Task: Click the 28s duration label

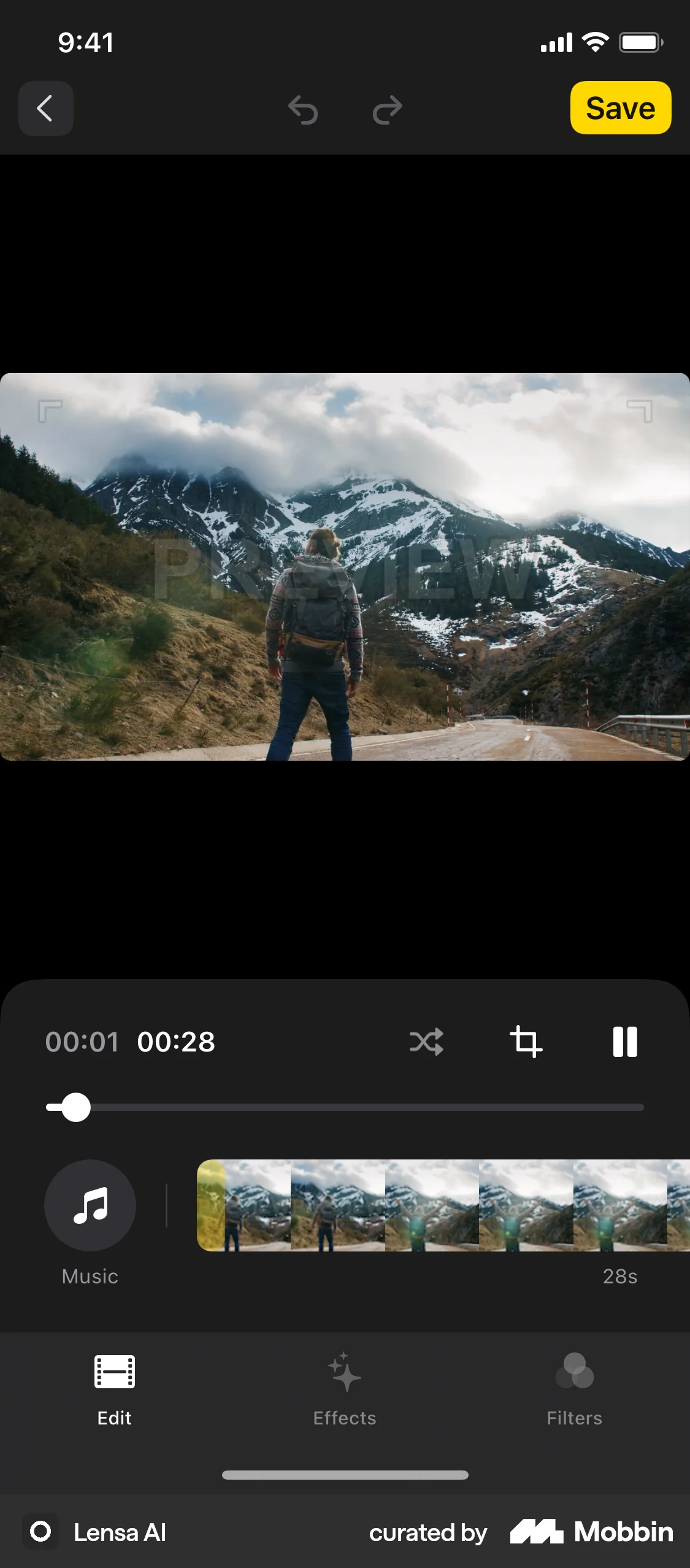Action: (x=619, y=1277)
